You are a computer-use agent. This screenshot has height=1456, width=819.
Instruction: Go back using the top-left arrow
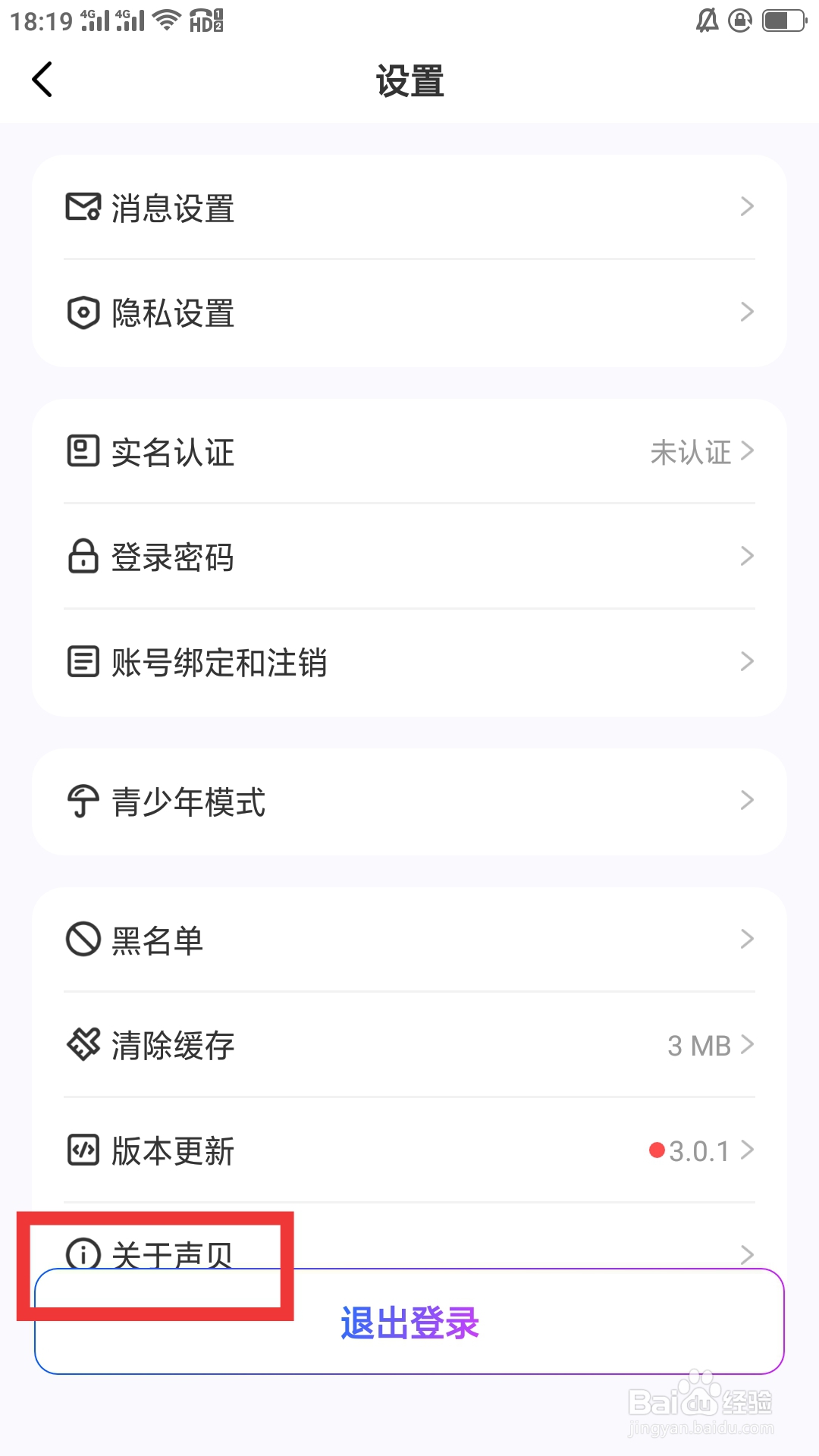tap(42, 80)
